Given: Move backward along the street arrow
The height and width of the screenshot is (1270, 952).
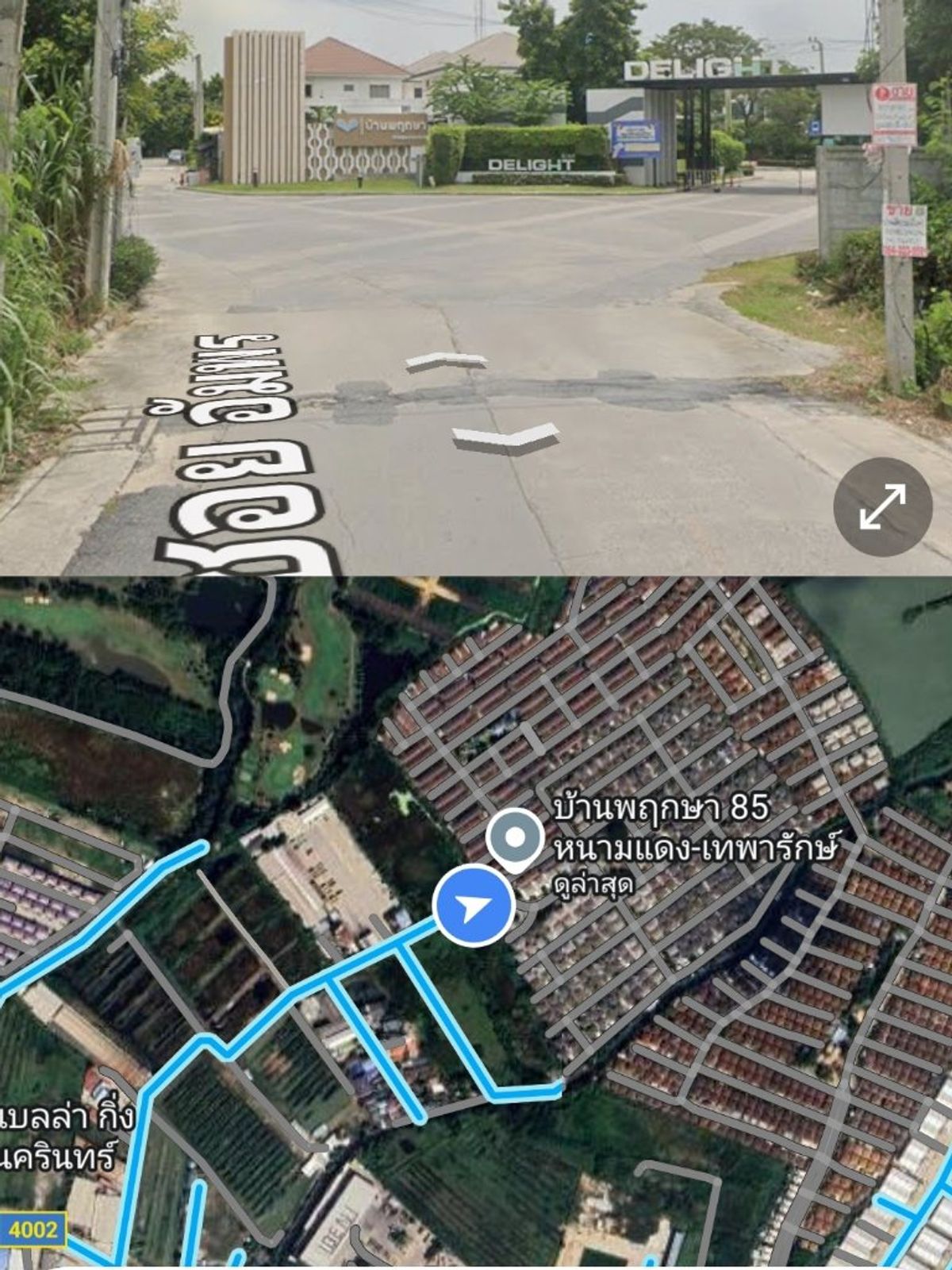Looking at the screenshot, I should click(x=506, y=437).
